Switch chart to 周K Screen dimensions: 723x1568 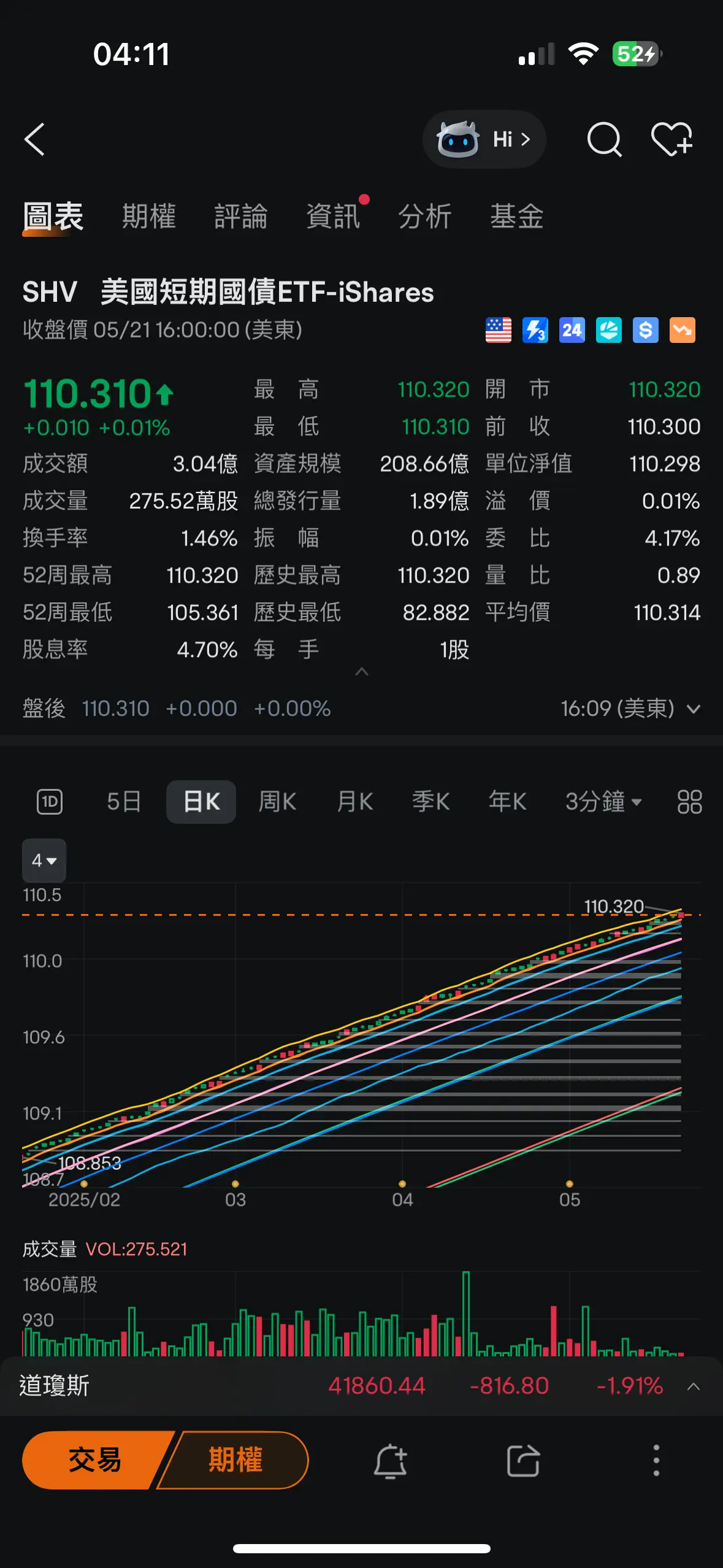[277, 802]
